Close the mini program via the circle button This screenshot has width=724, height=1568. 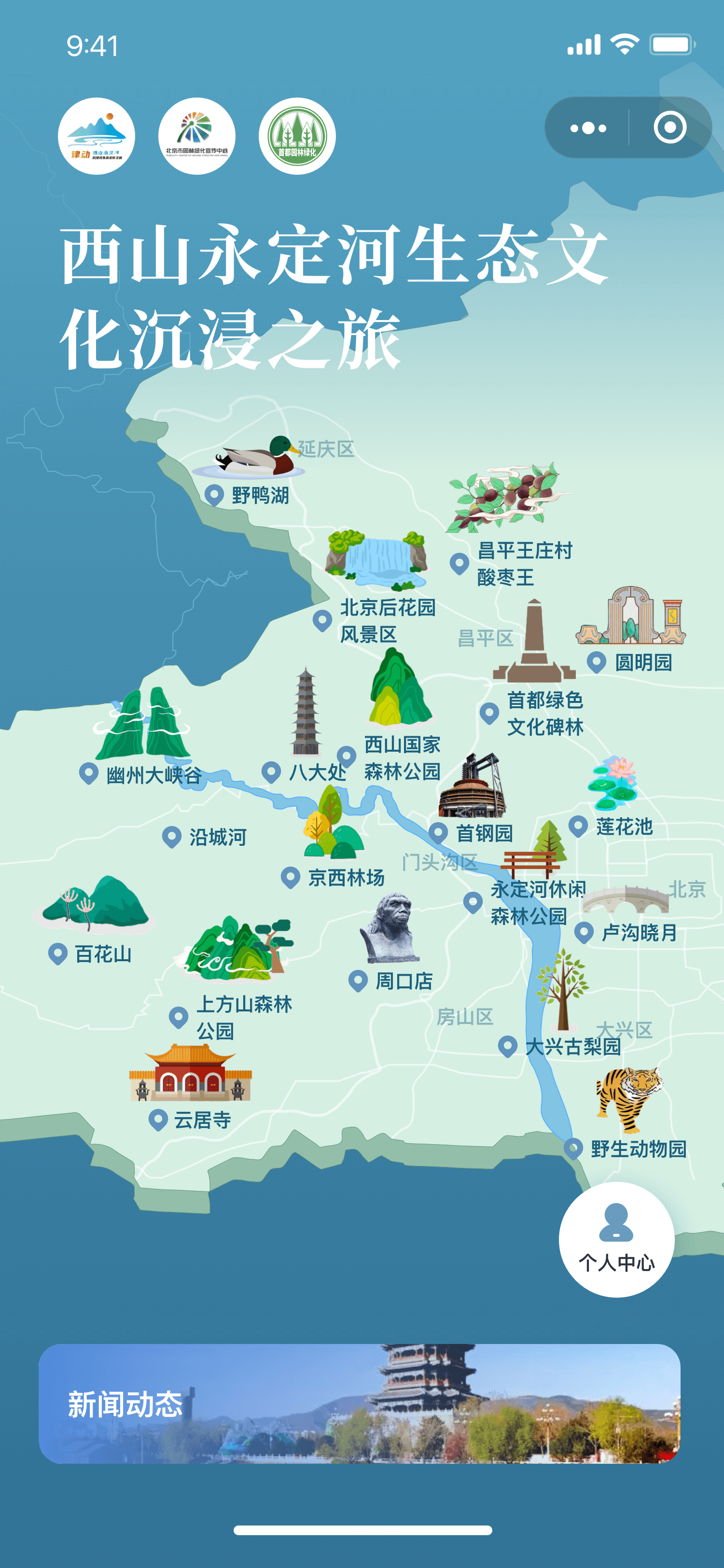click(x=669, y=128)
